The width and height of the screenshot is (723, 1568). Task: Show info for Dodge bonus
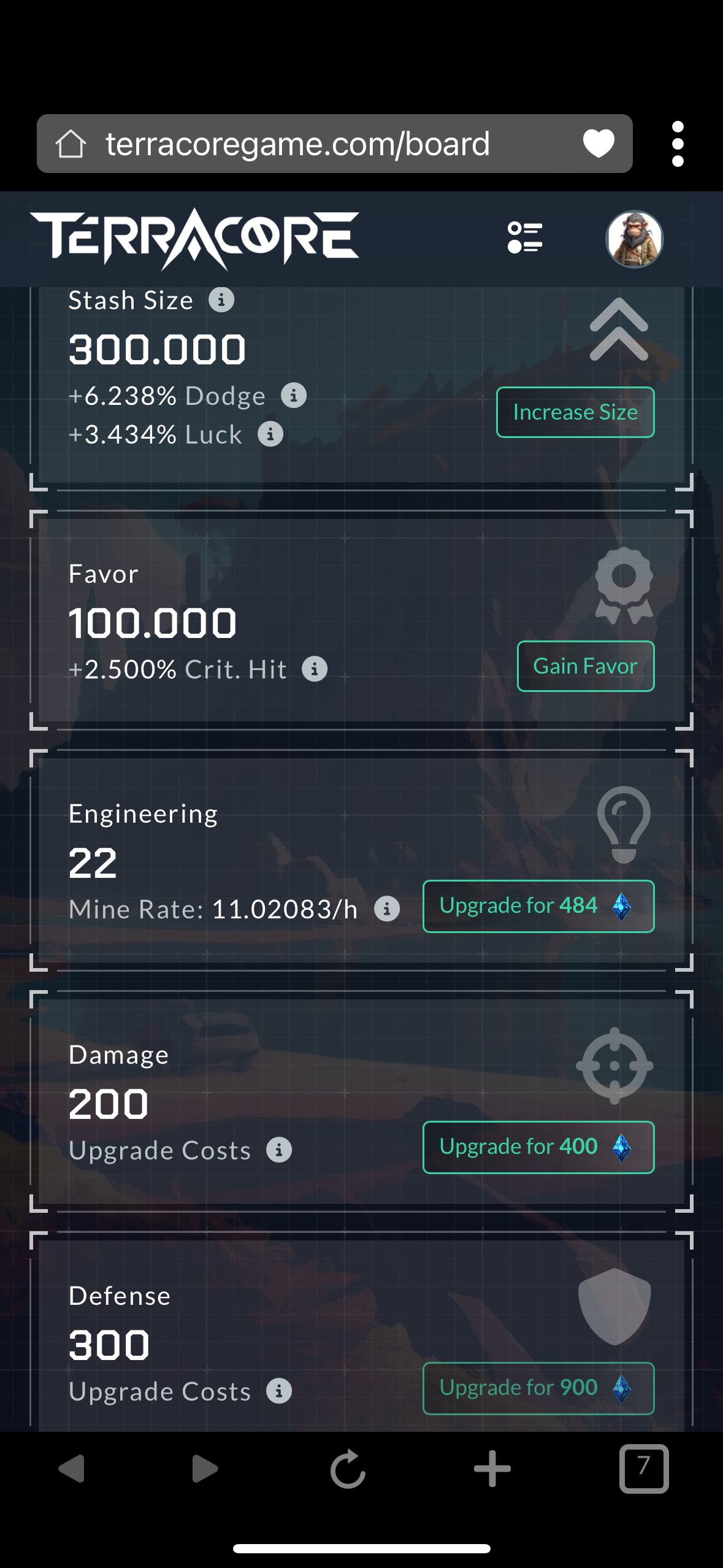(294, 396)
